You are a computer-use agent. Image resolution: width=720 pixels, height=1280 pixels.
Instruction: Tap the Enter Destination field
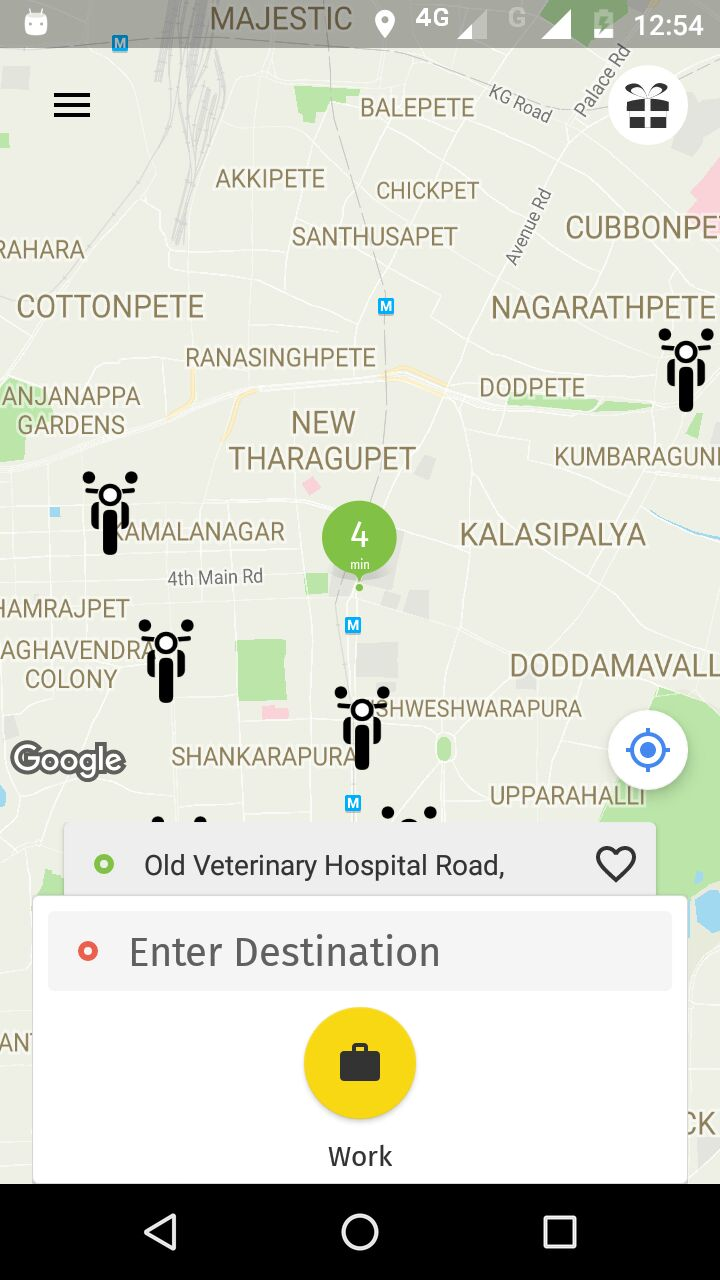pyautogui.click(x=285, y=951)
